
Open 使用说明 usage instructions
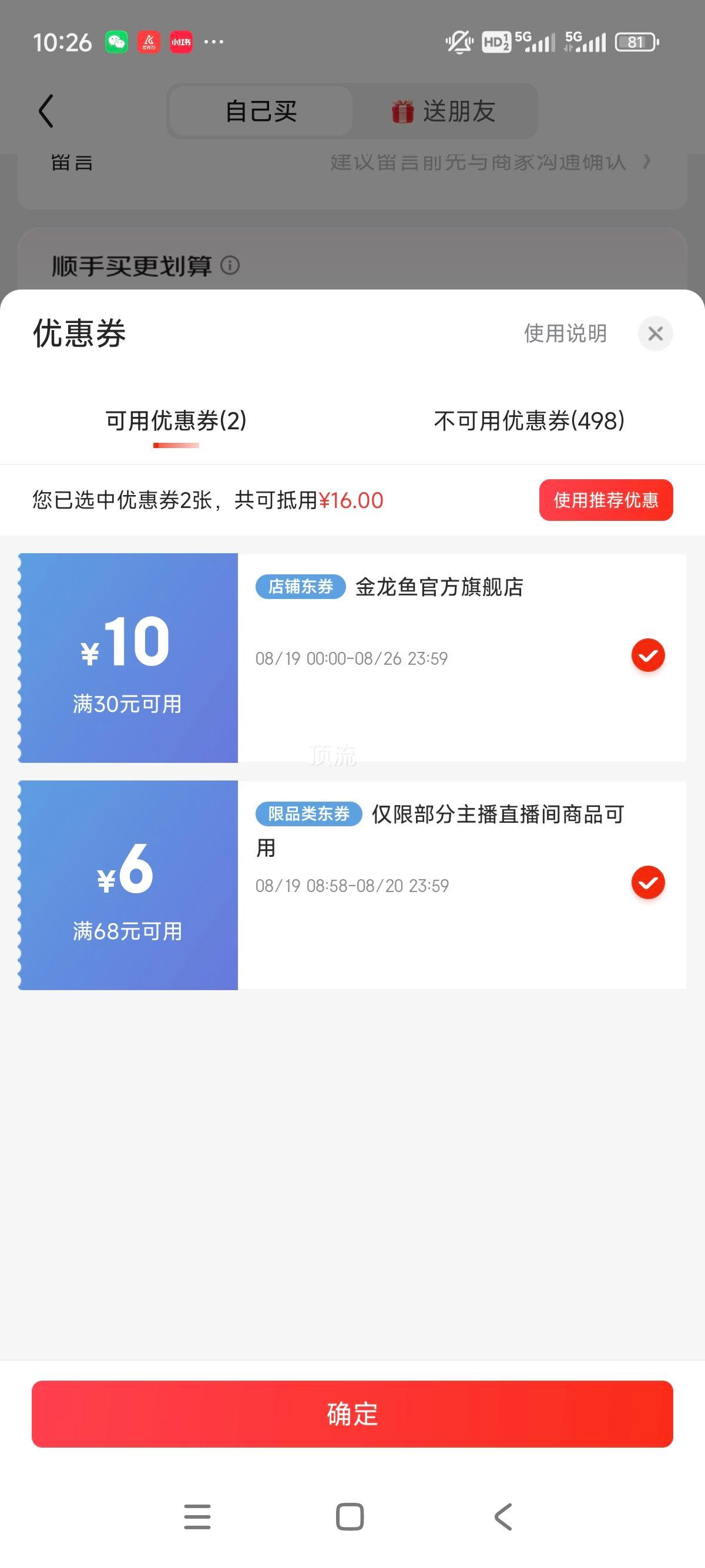pyautogui.click(x=565, y=334)
